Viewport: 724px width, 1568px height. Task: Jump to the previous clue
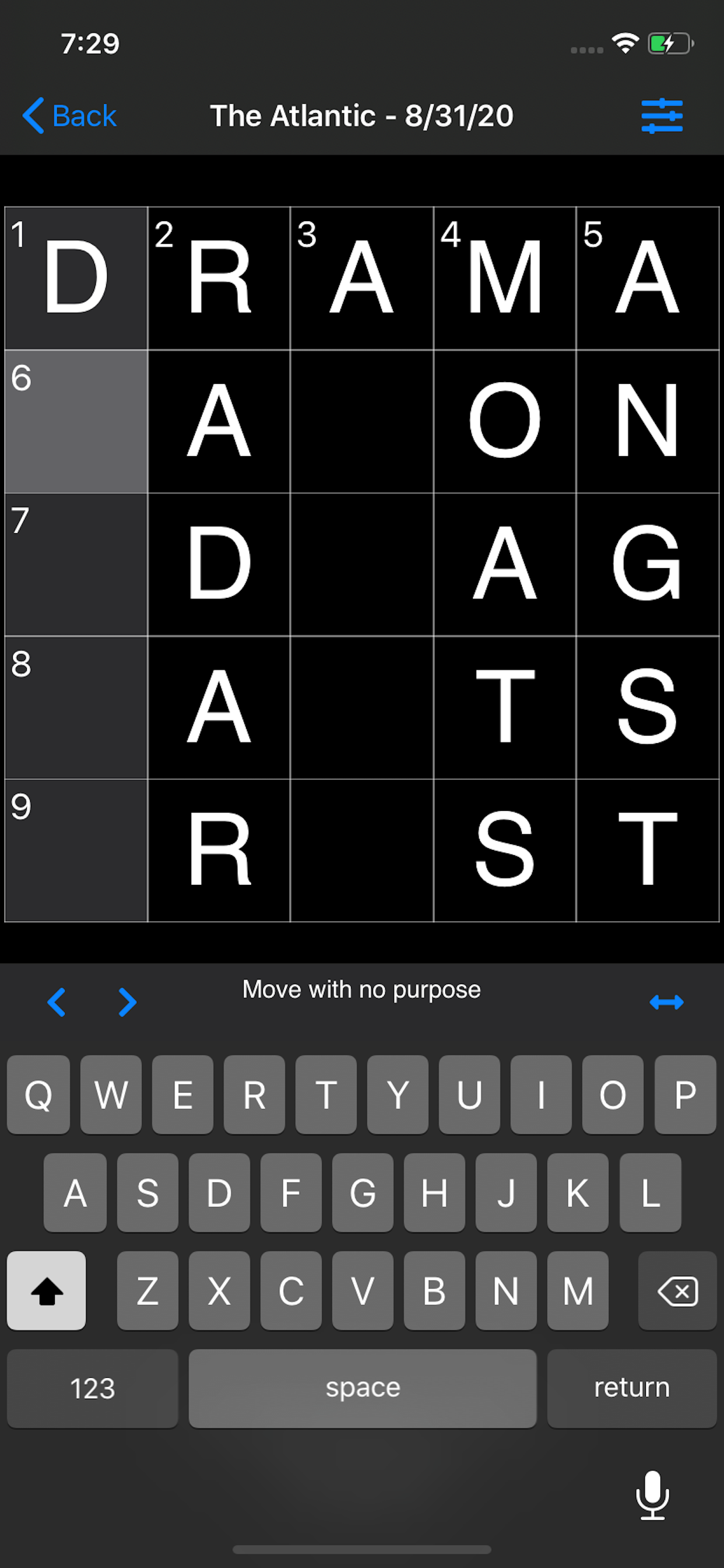[x=57, y=1002]
